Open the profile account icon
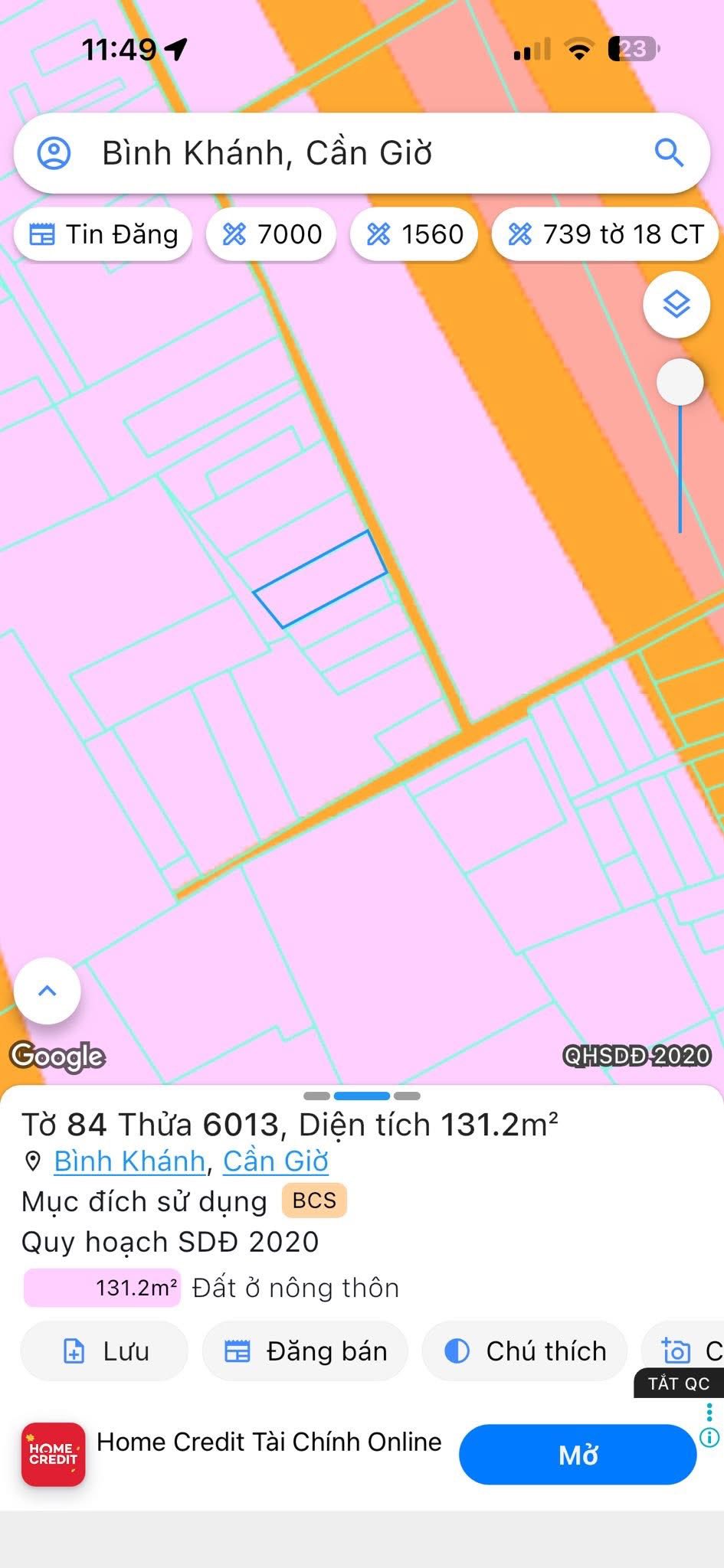The image size is (724, 1568). coord(54,153)
